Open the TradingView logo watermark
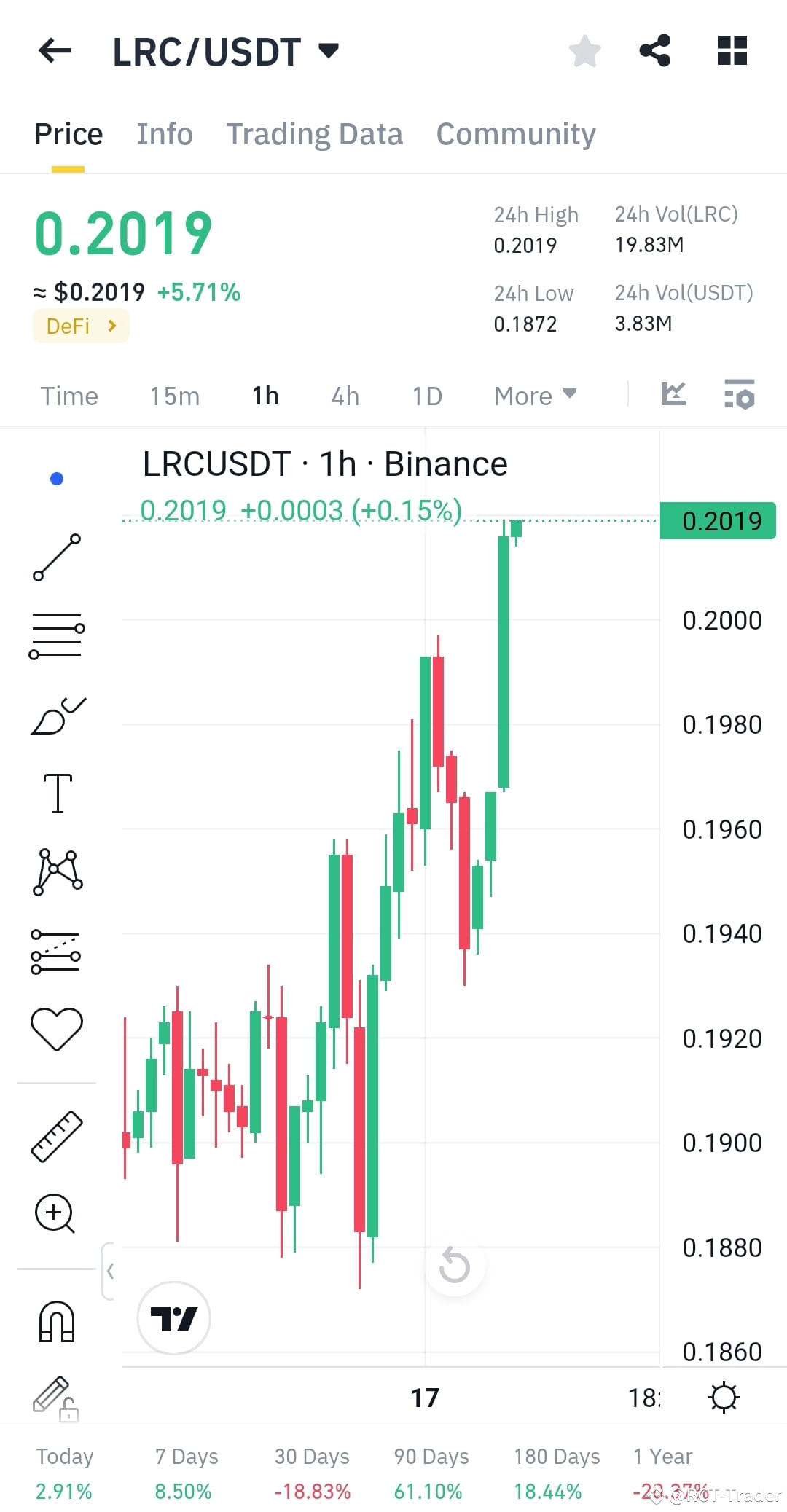Screen dimensions: 787x1512 pos(173,1317)
